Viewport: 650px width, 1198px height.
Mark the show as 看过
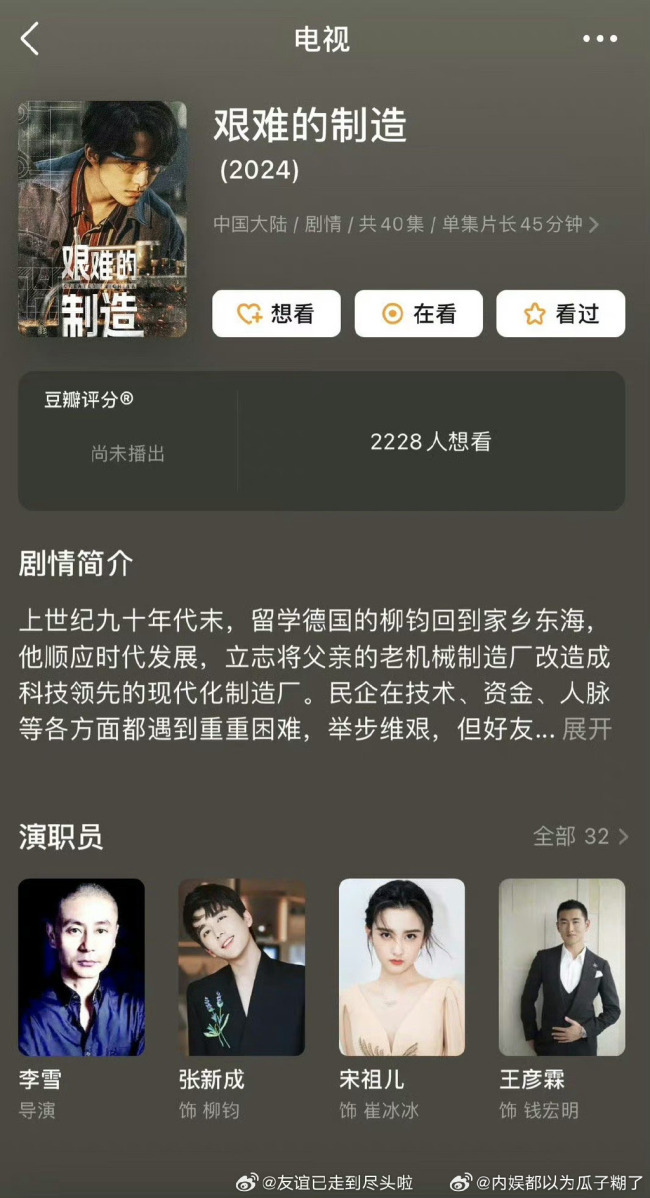(560, 314)
